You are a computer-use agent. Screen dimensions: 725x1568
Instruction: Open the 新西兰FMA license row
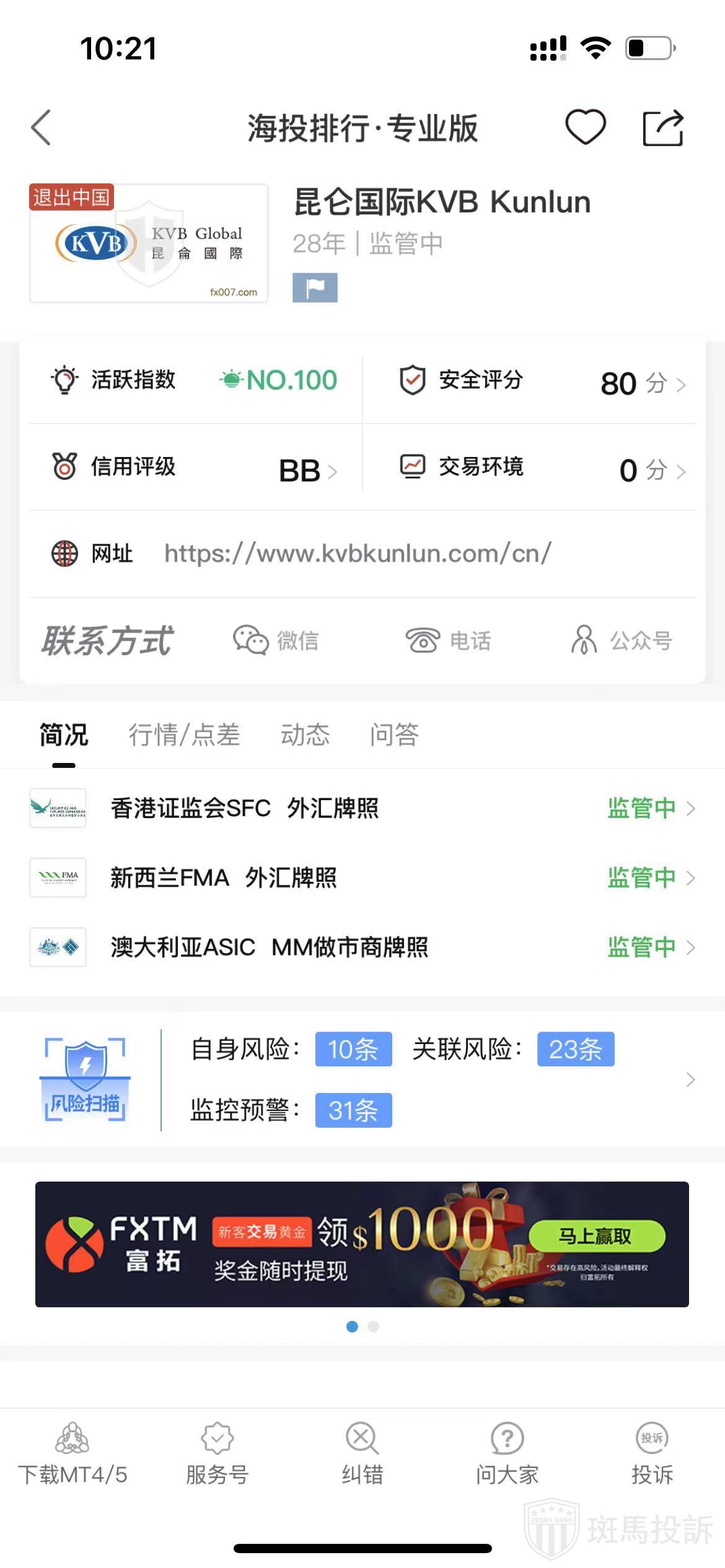362,878
